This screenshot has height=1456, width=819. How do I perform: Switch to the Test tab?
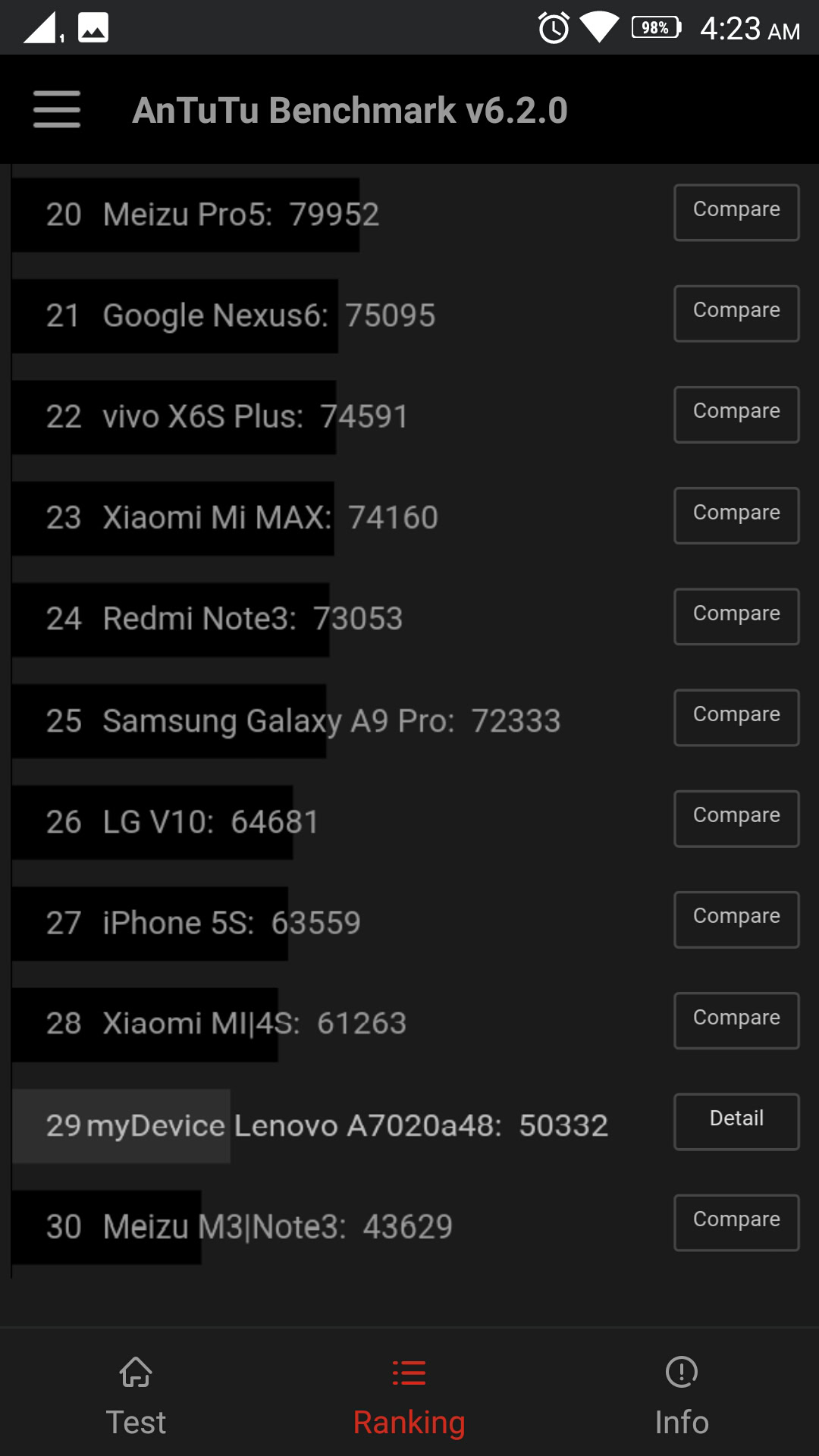pyautogui.click(x=136, y=1395)
